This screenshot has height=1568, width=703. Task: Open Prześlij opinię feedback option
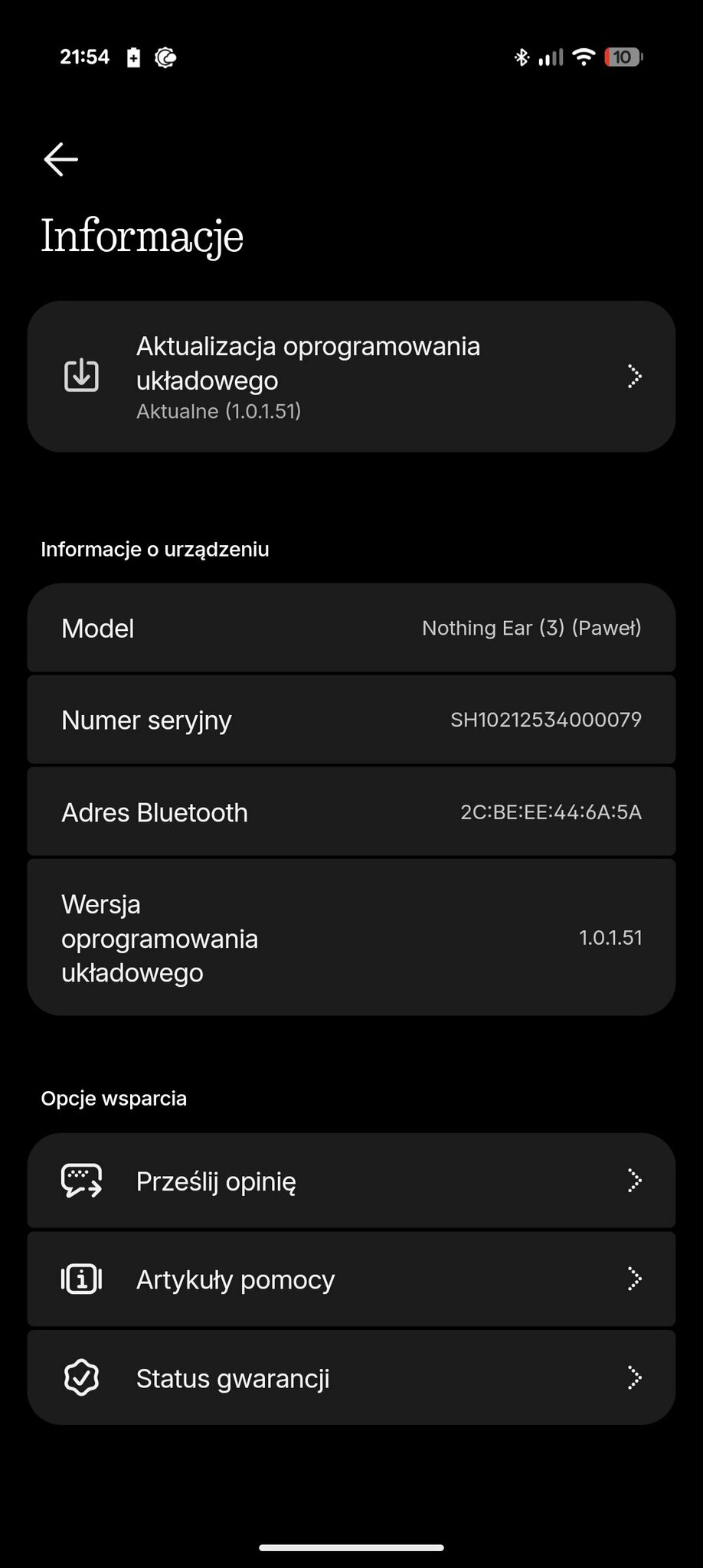(351, 1181)
